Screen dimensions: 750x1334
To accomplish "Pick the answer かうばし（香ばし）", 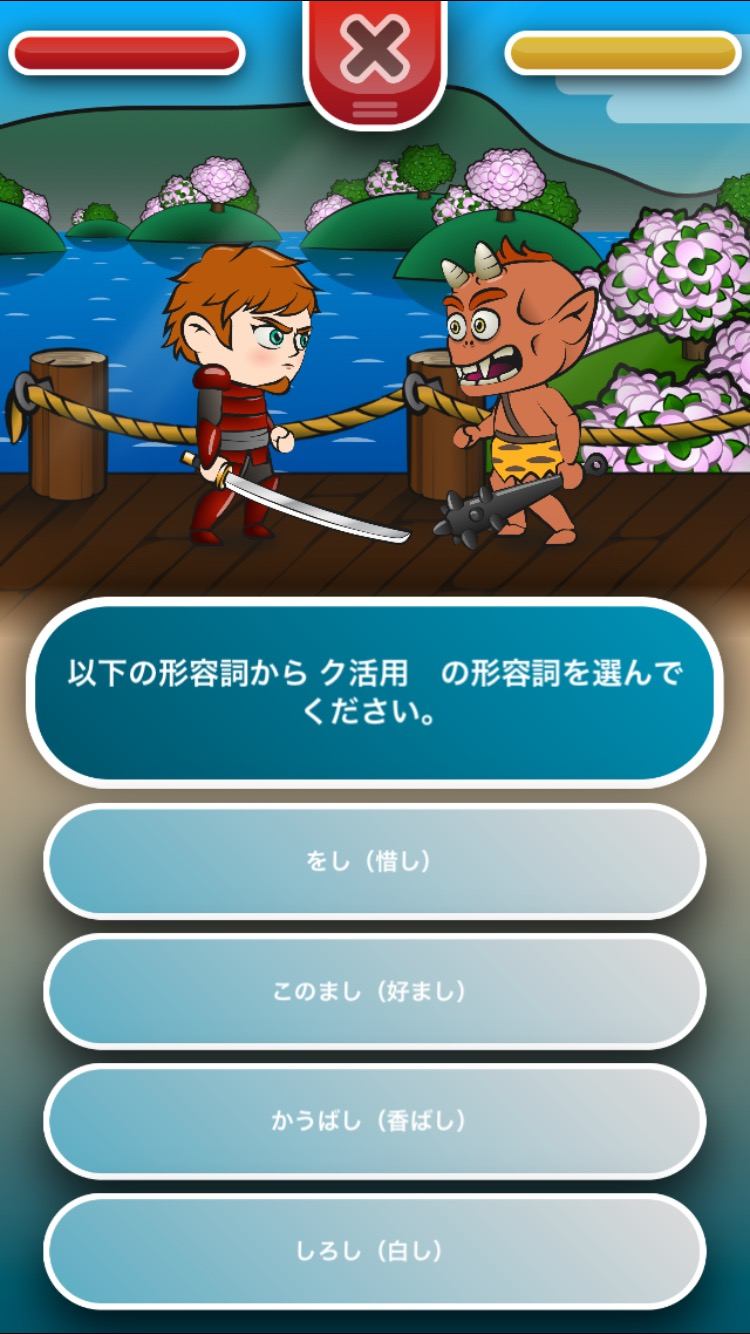I will (x=374, y=1121).
